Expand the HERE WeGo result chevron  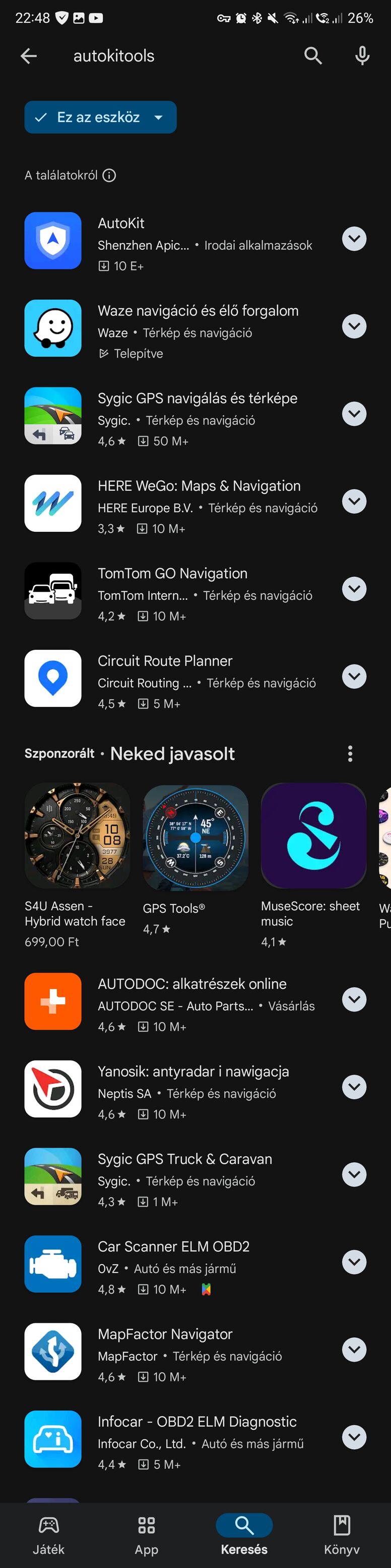pos(354,501)
